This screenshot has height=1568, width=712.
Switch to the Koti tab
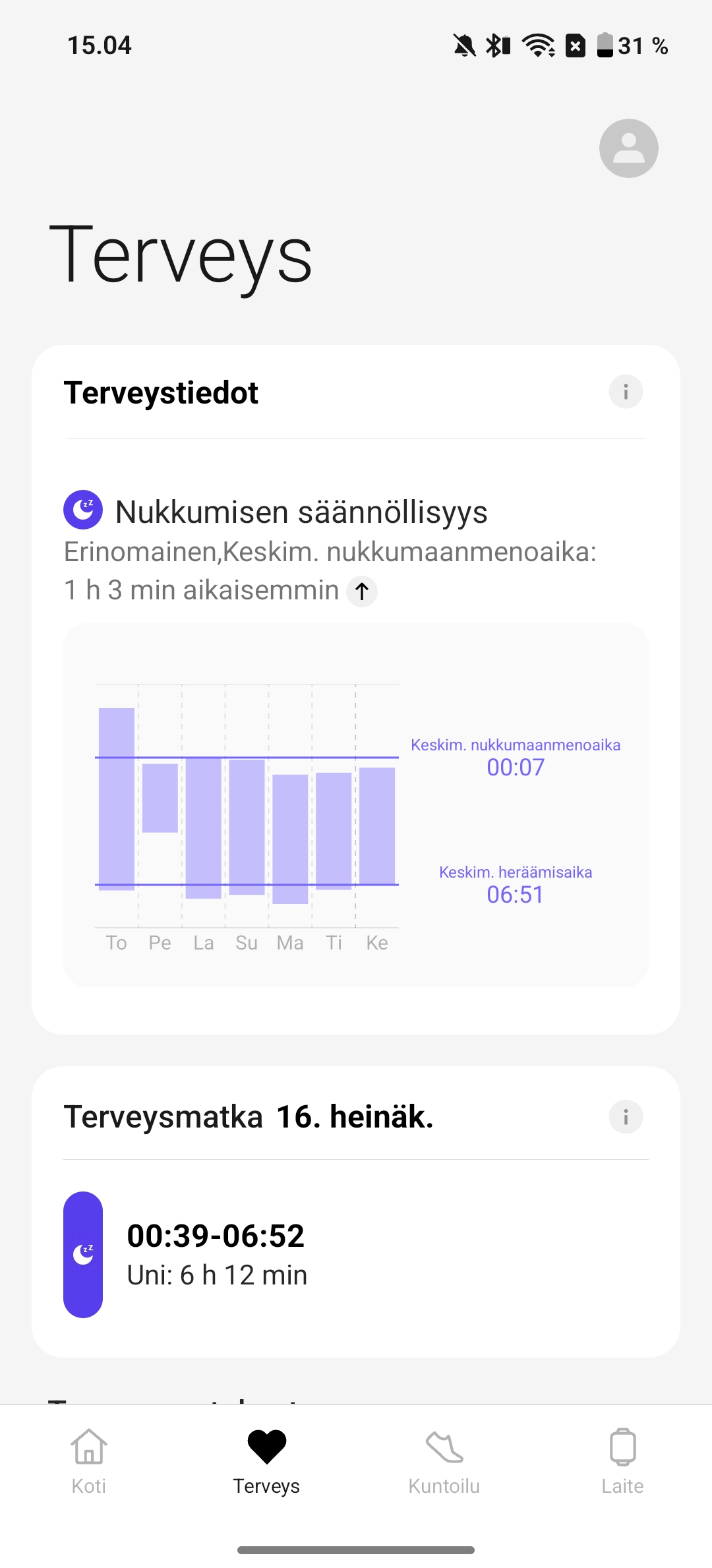click(x=89, y=1462)
